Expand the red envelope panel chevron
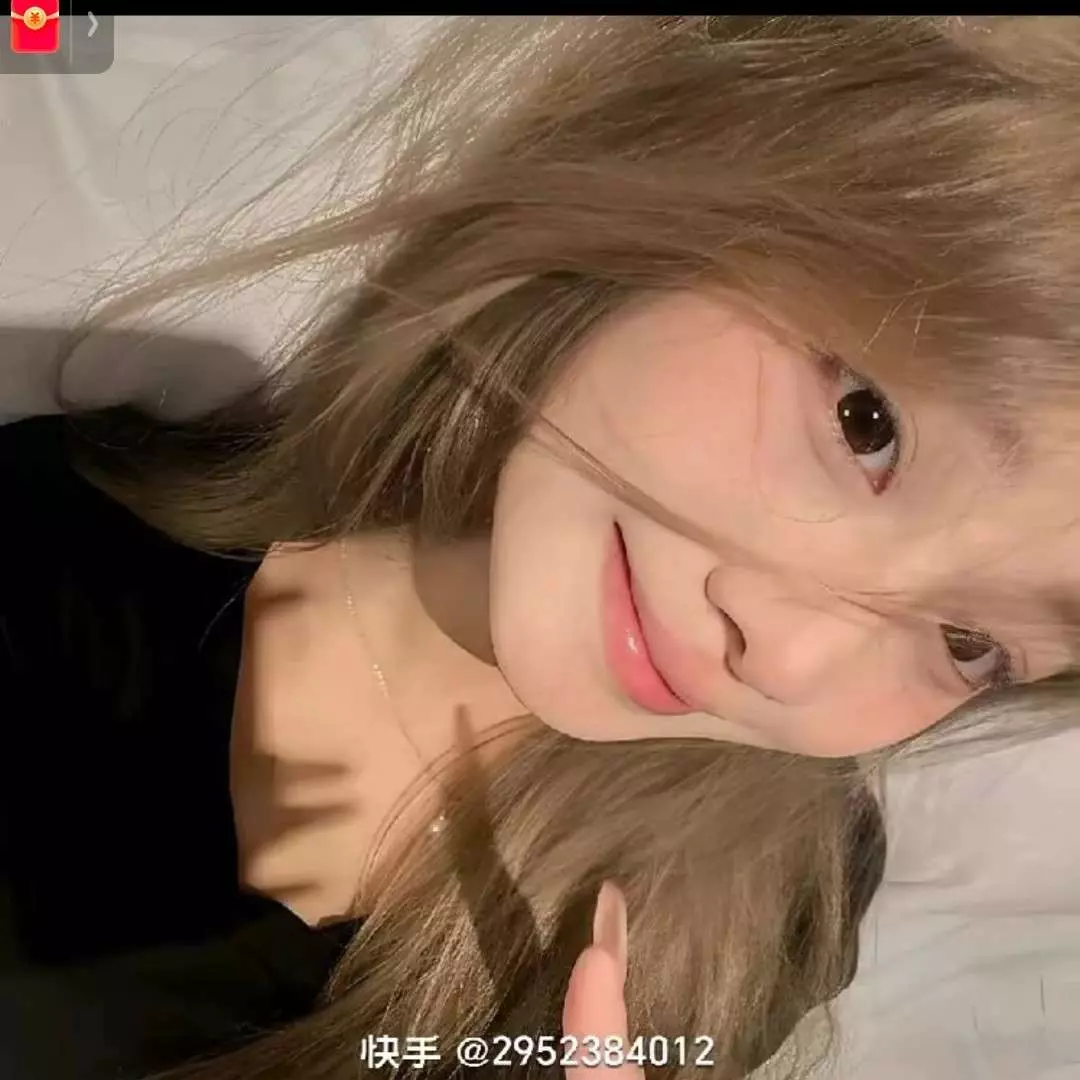The height and width of the screenshot is (1080, 1080). [x=92, y=25]
